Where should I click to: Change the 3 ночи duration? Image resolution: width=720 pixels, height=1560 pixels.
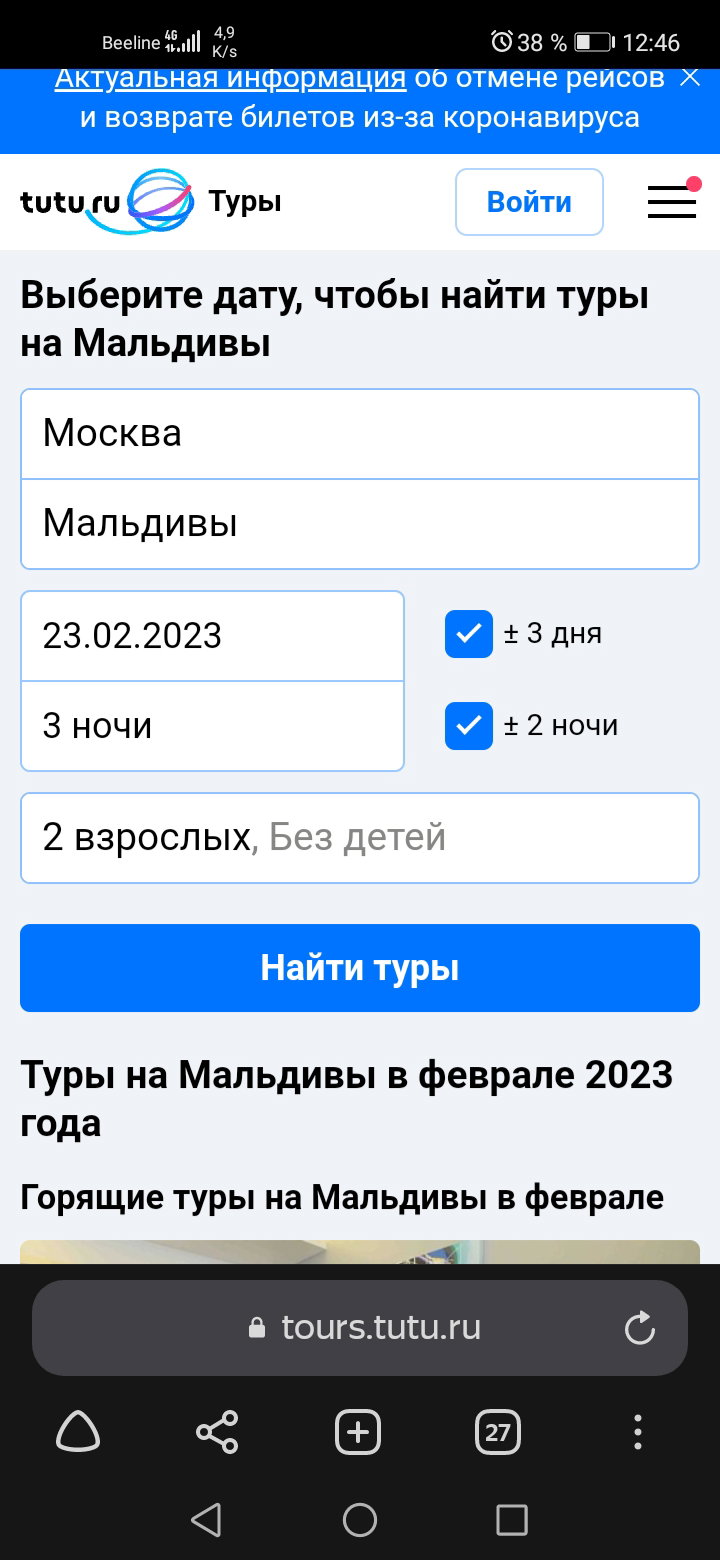point(212,726)
